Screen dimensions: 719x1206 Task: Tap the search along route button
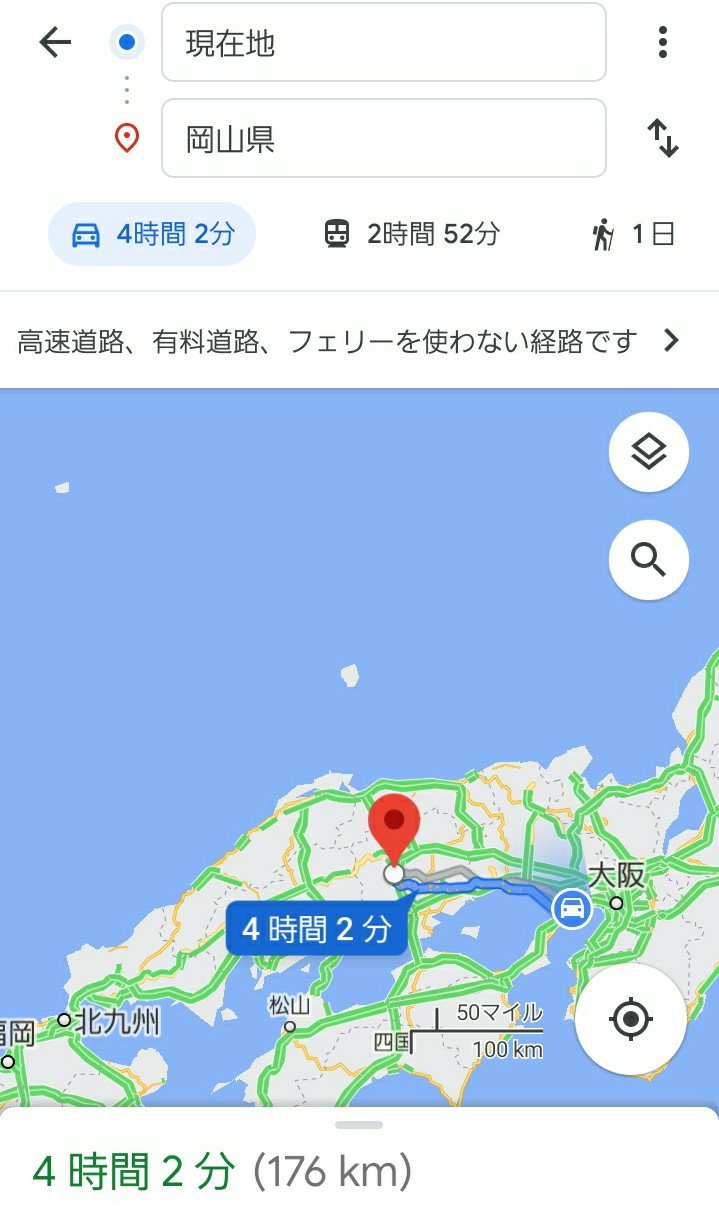[x=648, y=560]
